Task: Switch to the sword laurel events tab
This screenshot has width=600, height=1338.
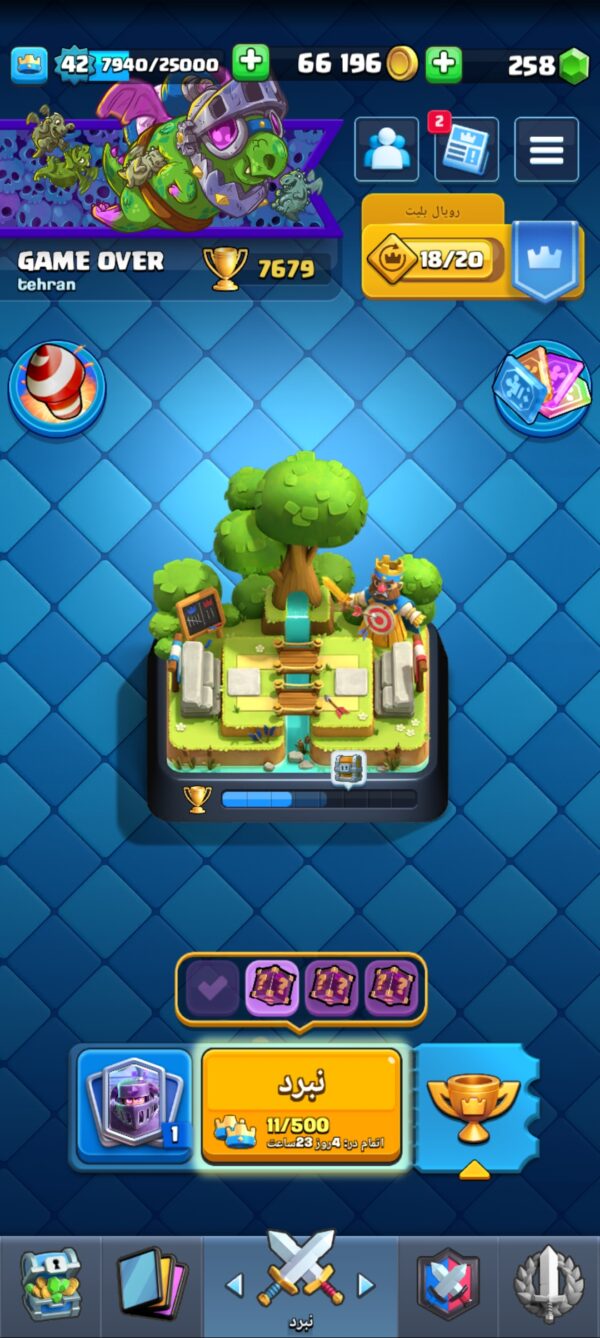Action: tap(548, 1287)
